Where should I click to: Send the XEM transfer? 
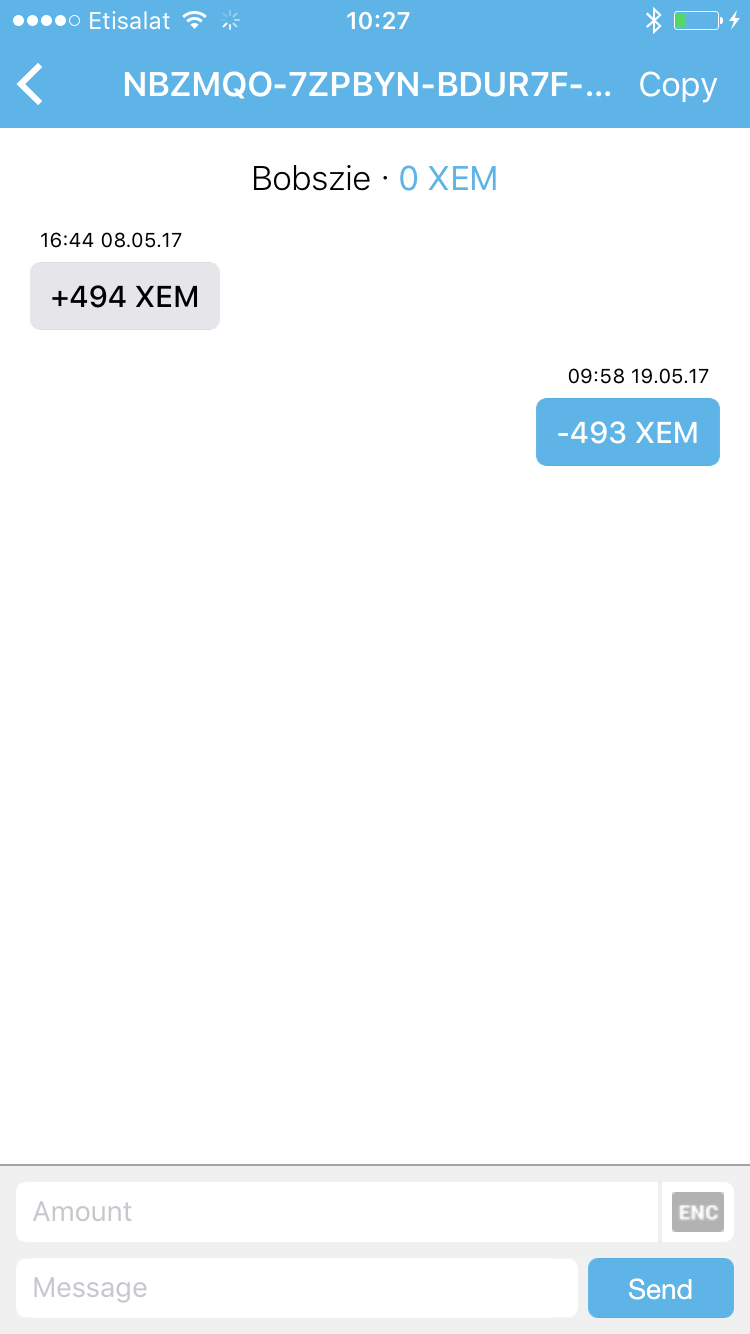coord(661,1288)
